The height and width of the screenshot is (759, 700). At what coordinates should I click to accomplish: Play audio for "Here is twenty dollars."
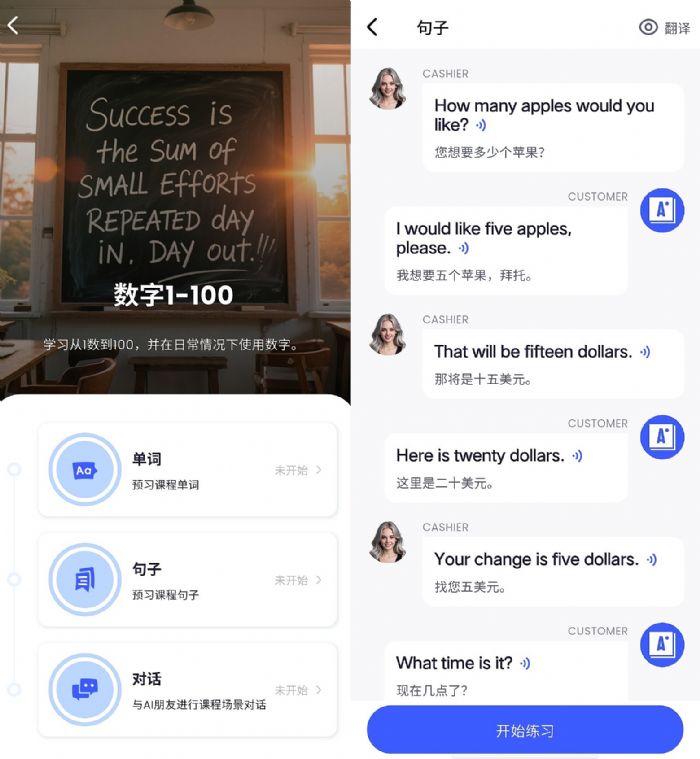pyautogui.click(x=577, y=456)
